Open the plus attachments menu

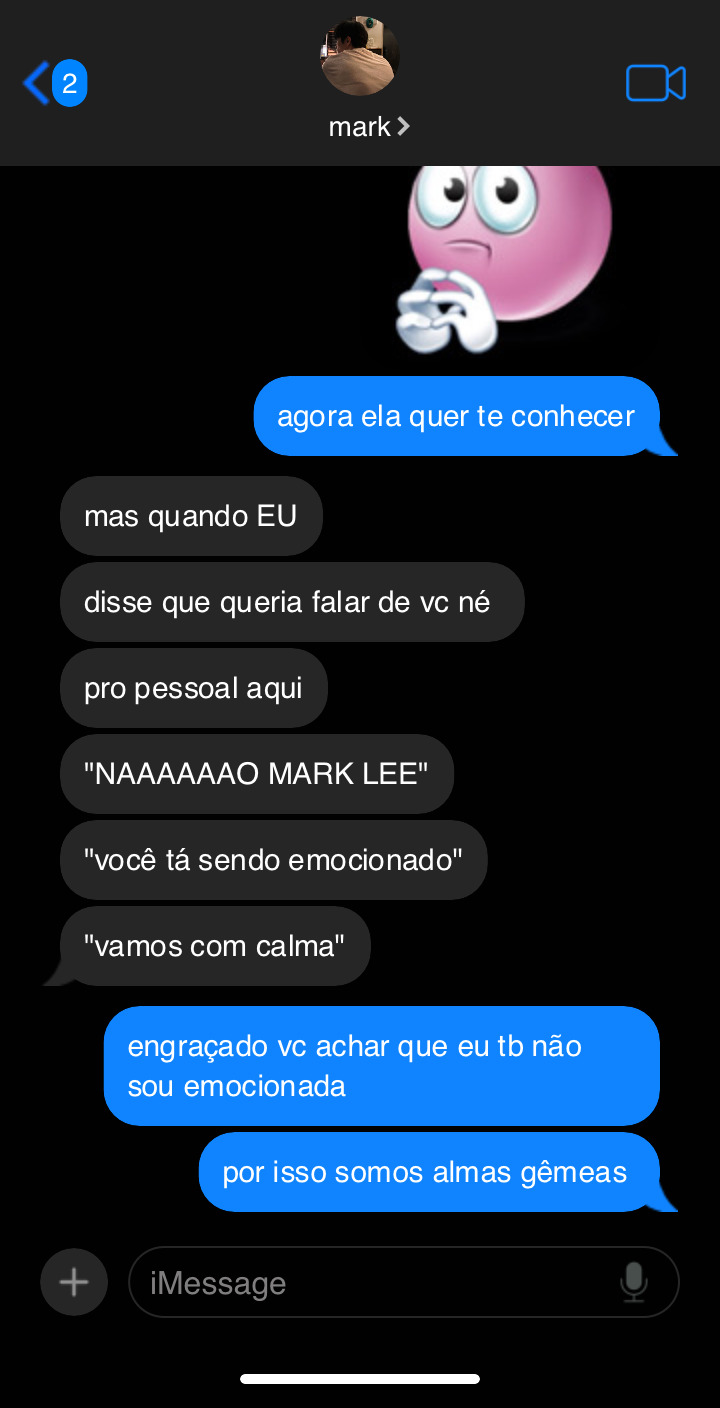[74, 1282]
